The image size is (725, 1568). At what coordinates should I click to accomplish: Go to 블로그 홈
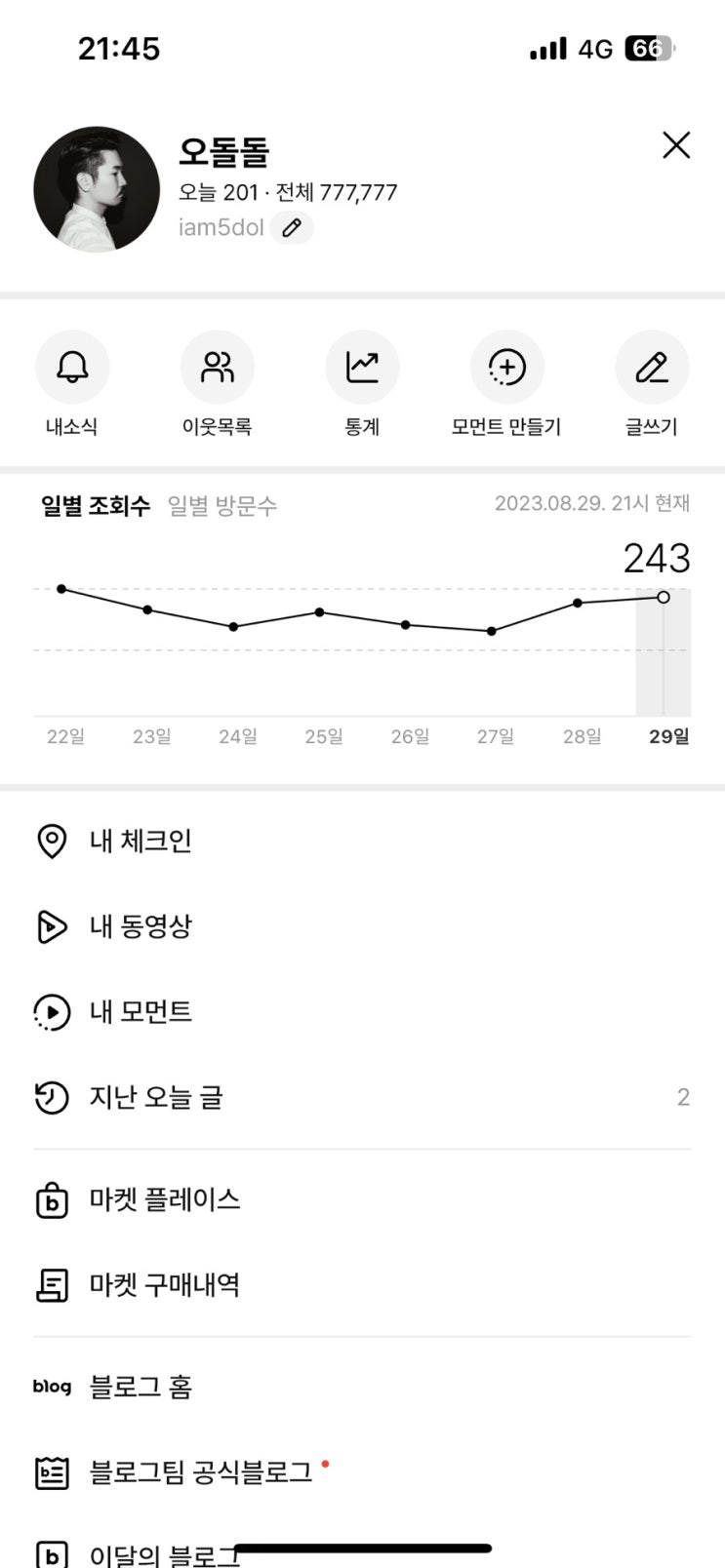pos(362,1387)
